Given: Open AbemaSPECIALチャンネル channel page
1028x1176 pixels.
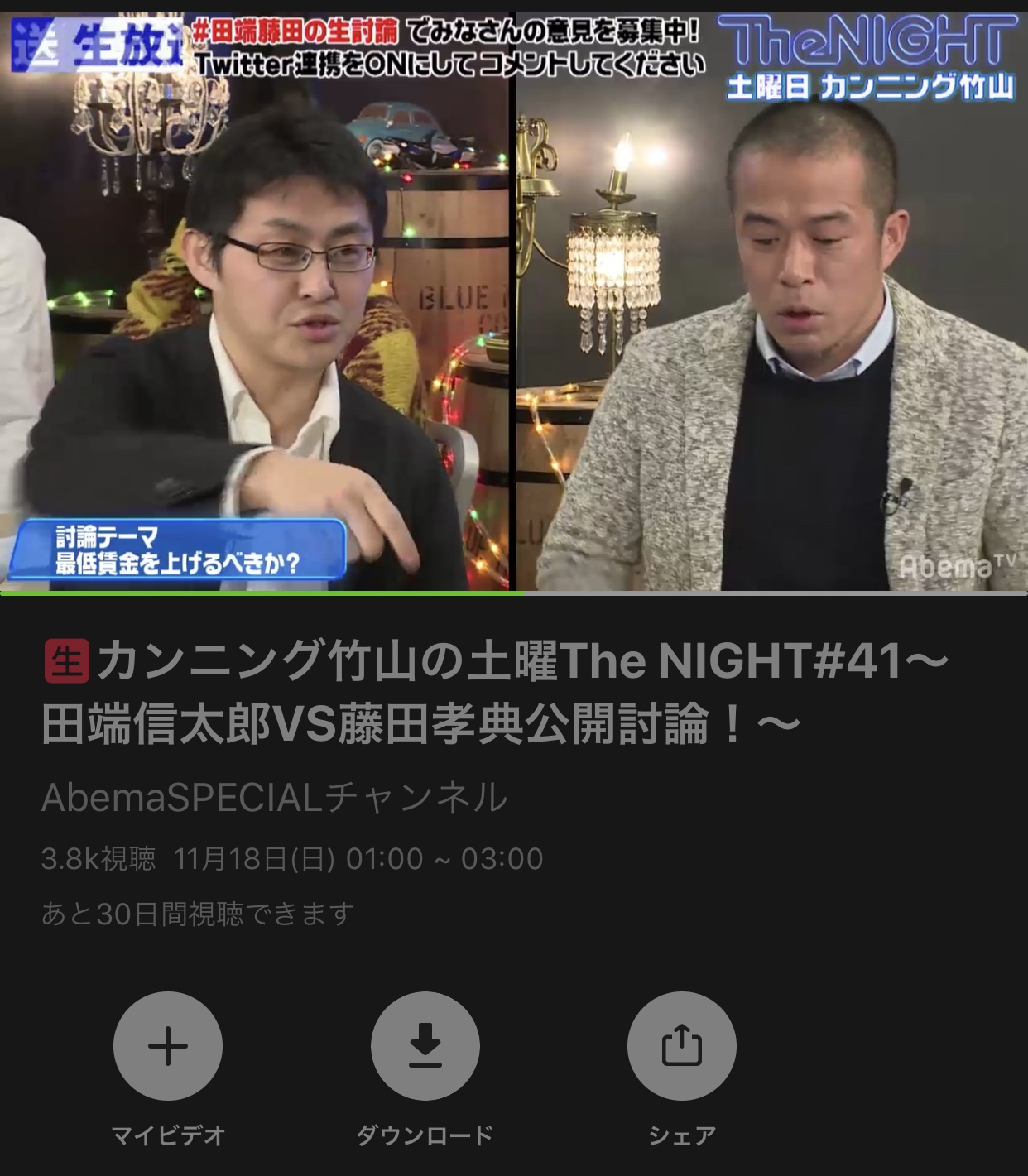Looking at the screenshot, I should [274, 797].
